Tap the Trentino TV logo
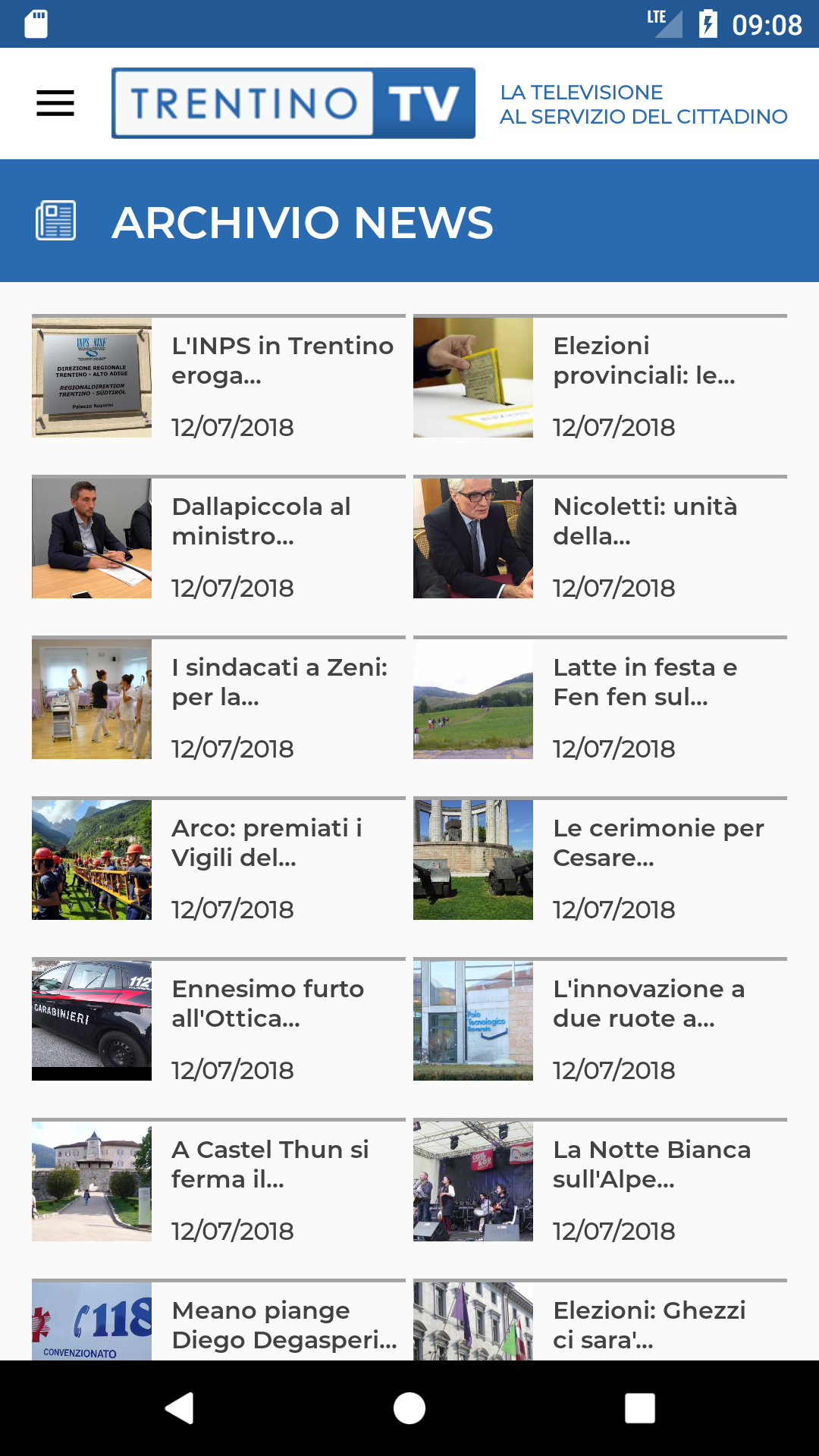 click(293, 103)
